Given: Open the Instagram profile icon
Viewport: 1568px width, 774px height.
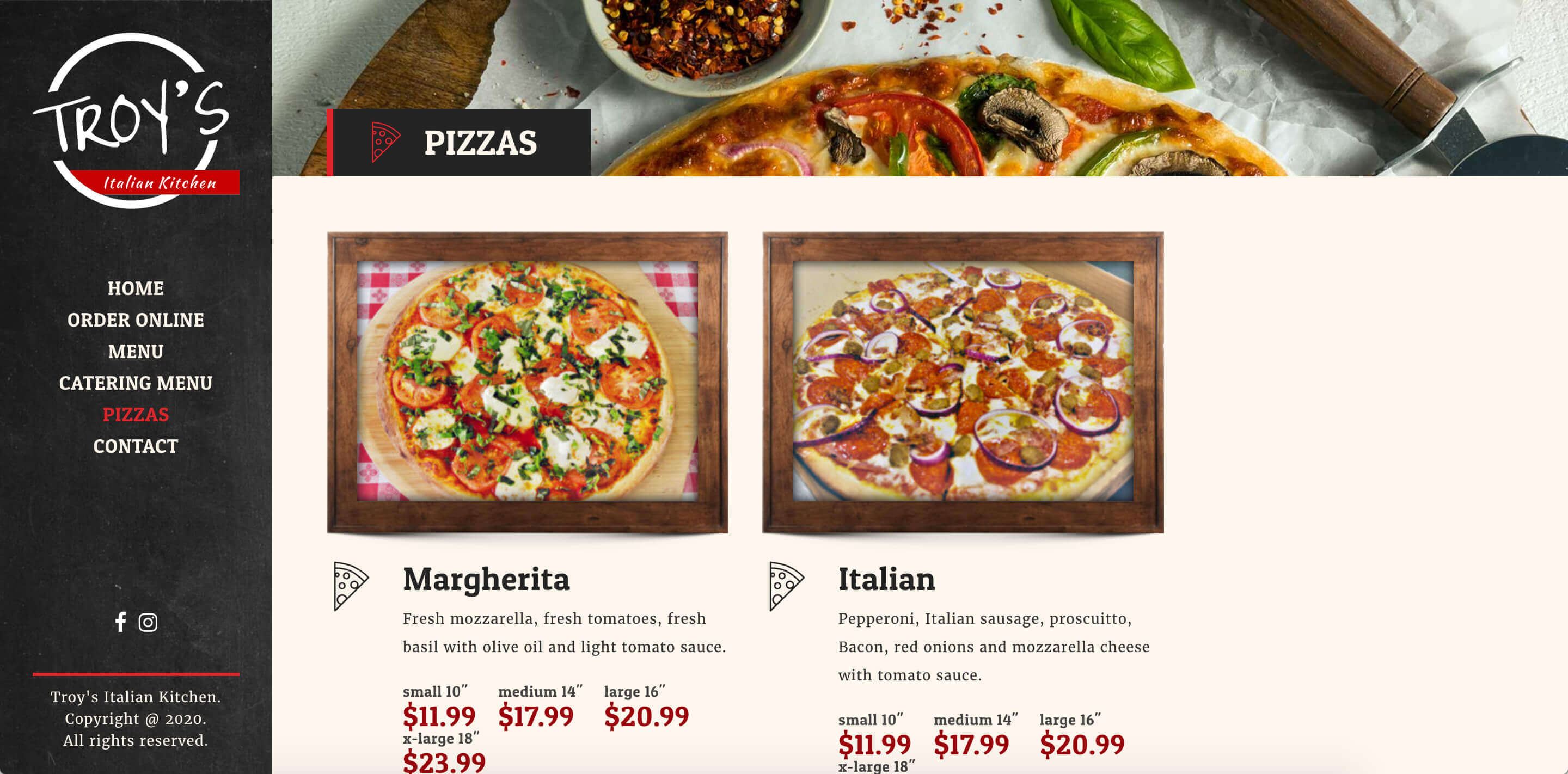Looking at the screenshot, I should (x=148, y=622).
